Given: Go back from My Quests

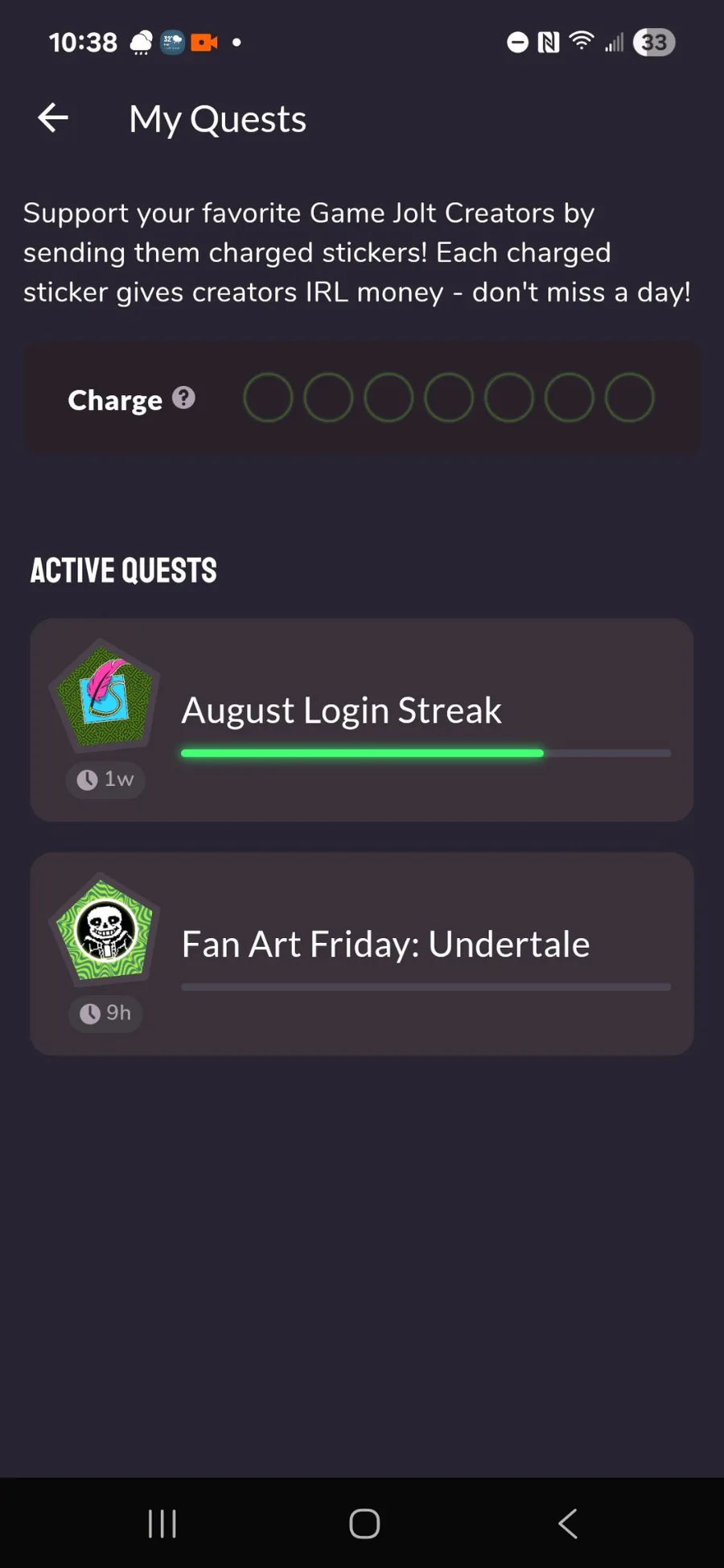Looking at the screenshot, I should [x=53, y=118].
